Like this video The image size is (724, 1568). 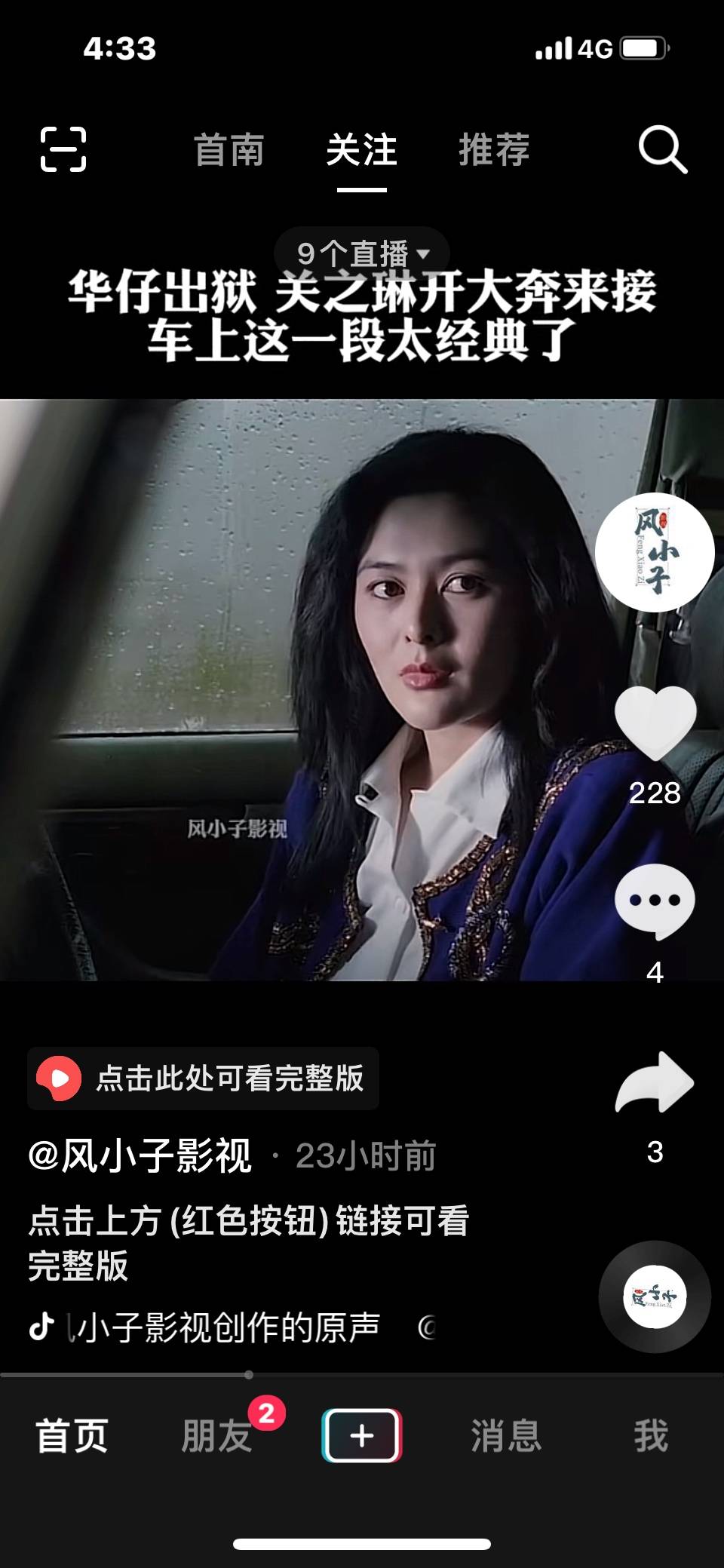click(x=655, y=724)
